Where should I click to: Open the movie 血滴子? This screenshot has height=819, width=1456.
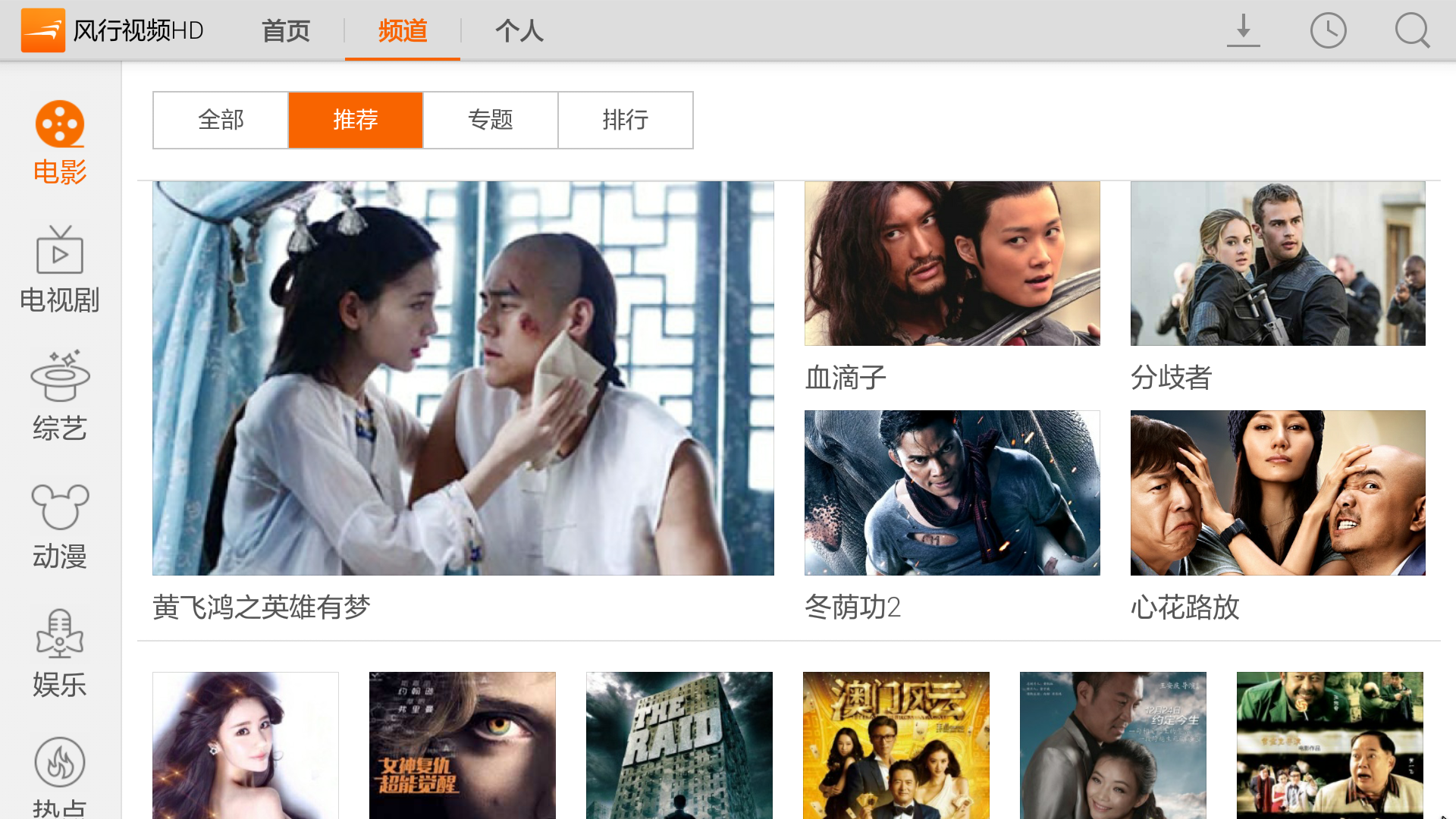click(952, 263)
